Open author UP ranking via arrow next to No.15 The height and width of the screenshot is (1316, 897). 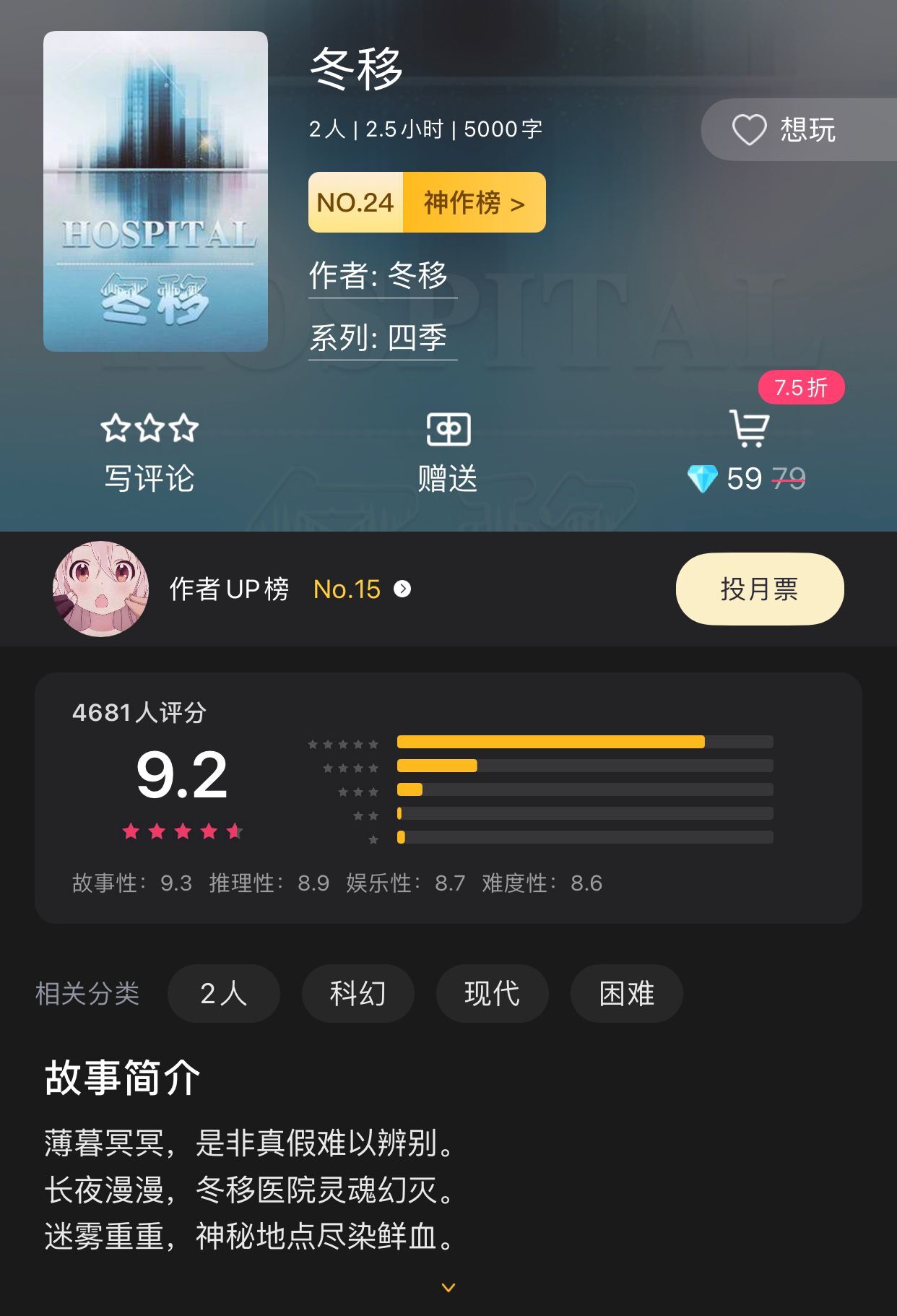(x=402, y=589)
